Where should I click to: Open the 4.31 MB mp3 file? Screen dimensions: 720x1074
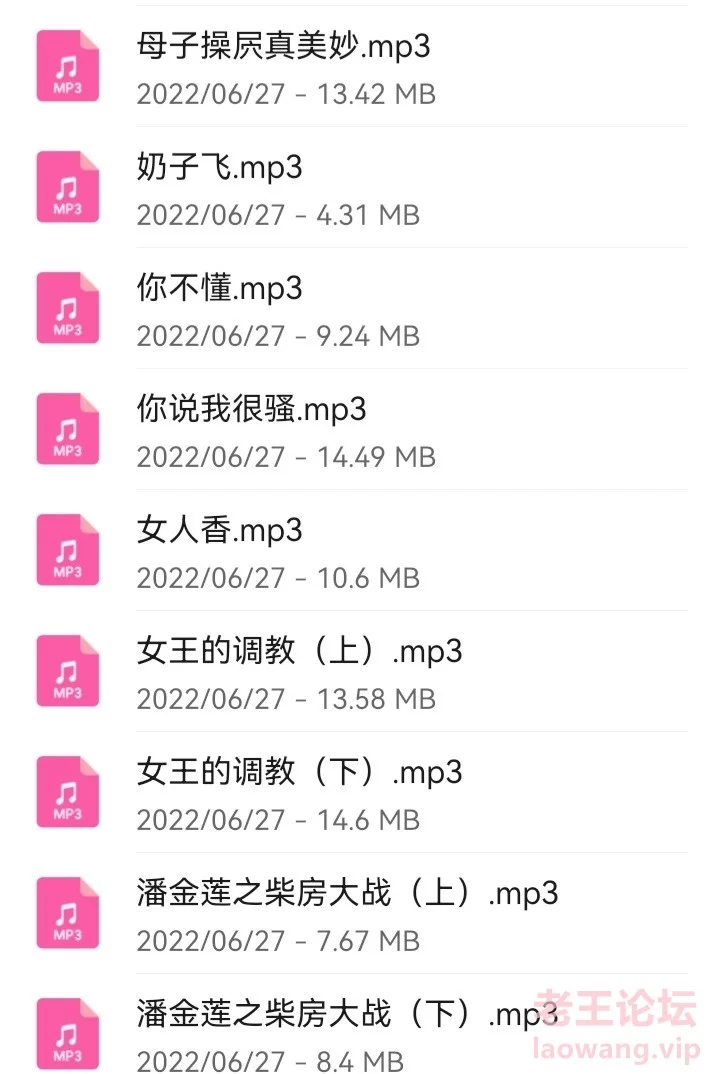coord(220,168)
